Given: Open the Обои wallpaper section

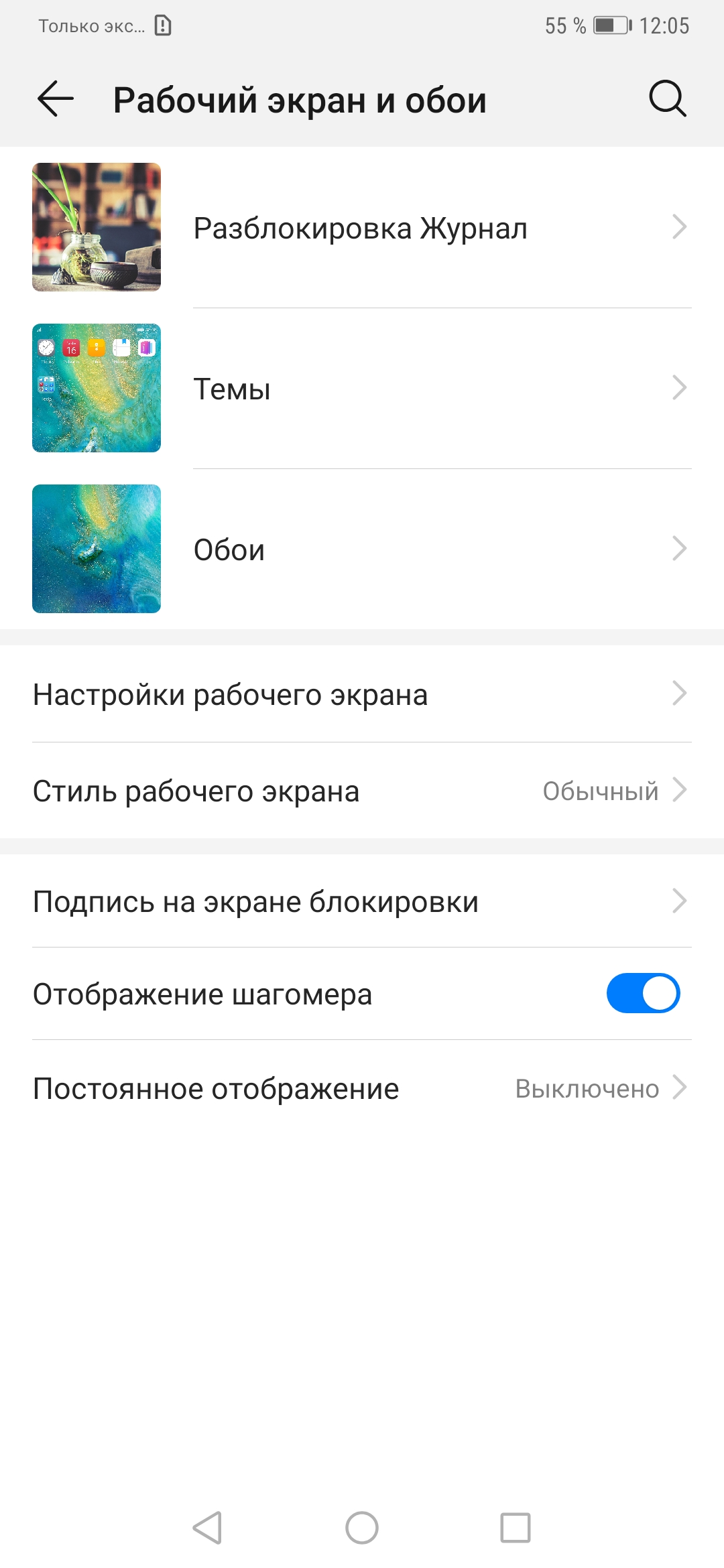Looking at the screenshot, I should 361,549.
